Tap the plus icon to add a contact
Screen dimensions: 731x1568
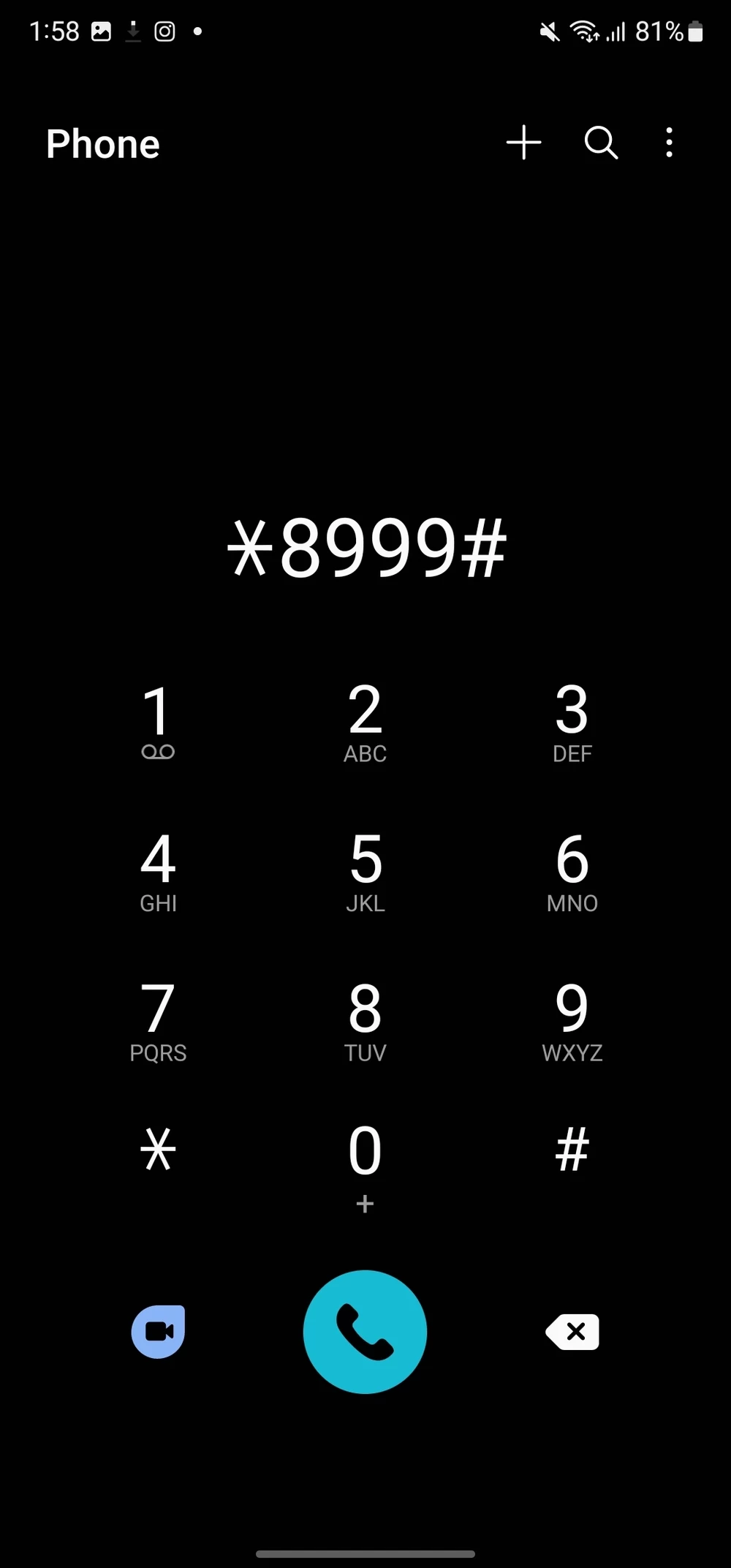tap(523, 143)
